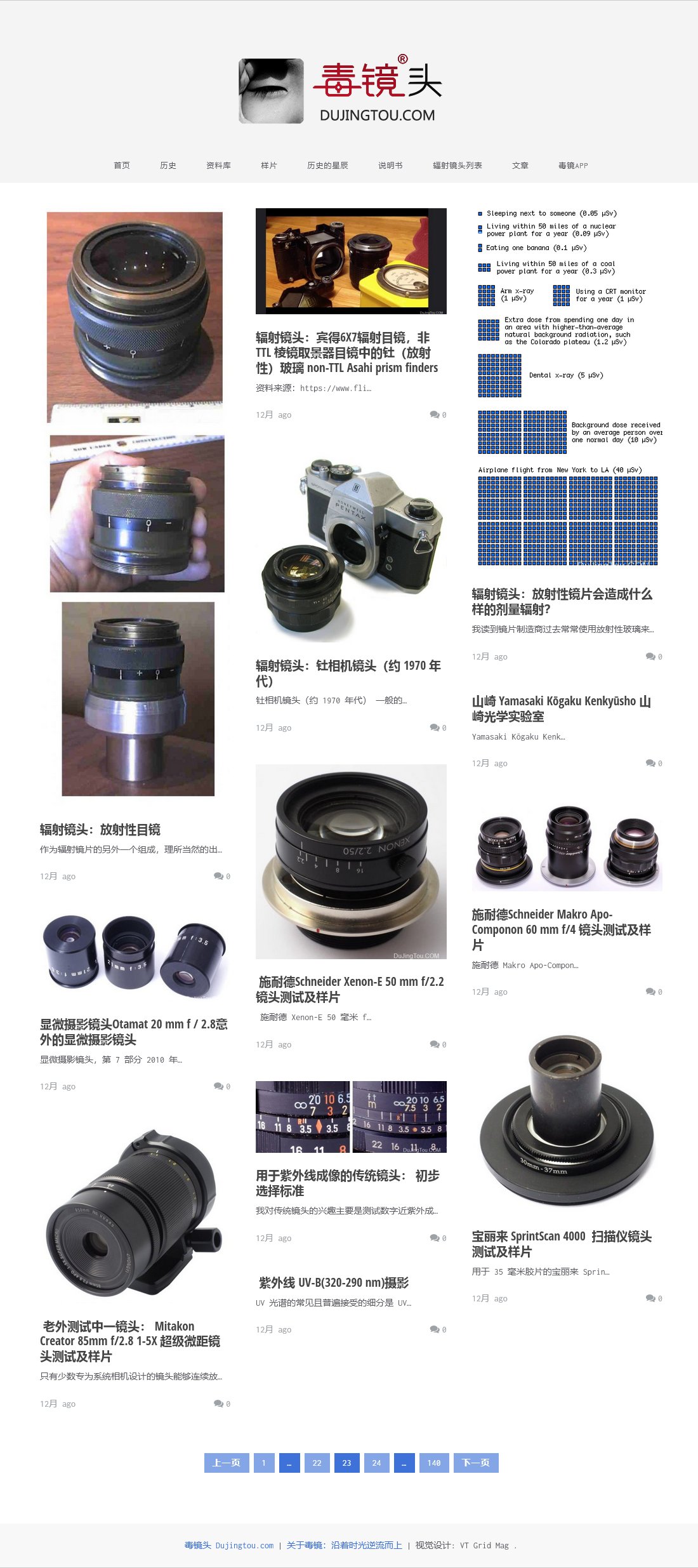Go to last page 140
The width and height of the screenshot is (698, 1568).
tap(434, 1463)
